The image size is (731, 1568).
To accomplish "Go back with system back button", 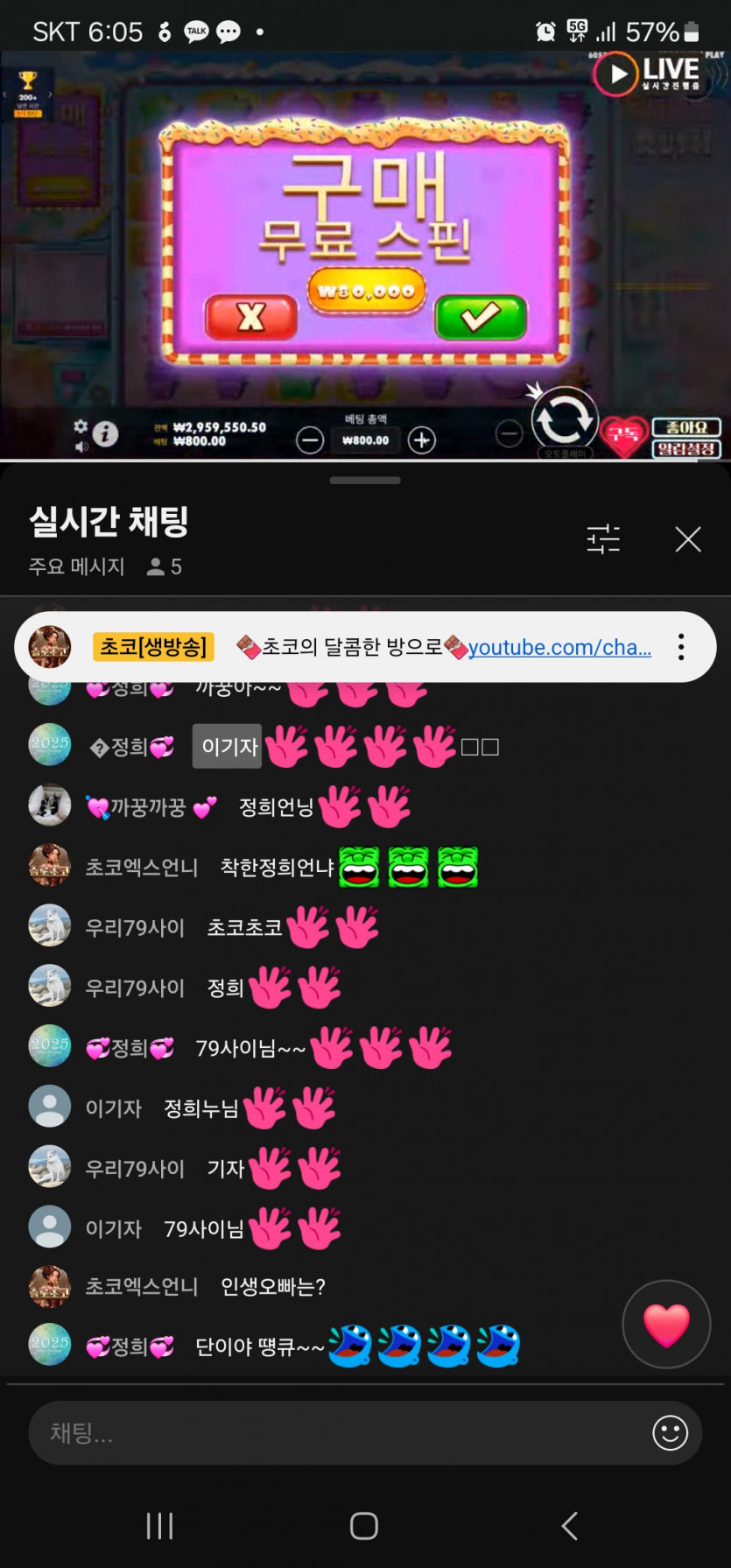I will coord(569,1526).
